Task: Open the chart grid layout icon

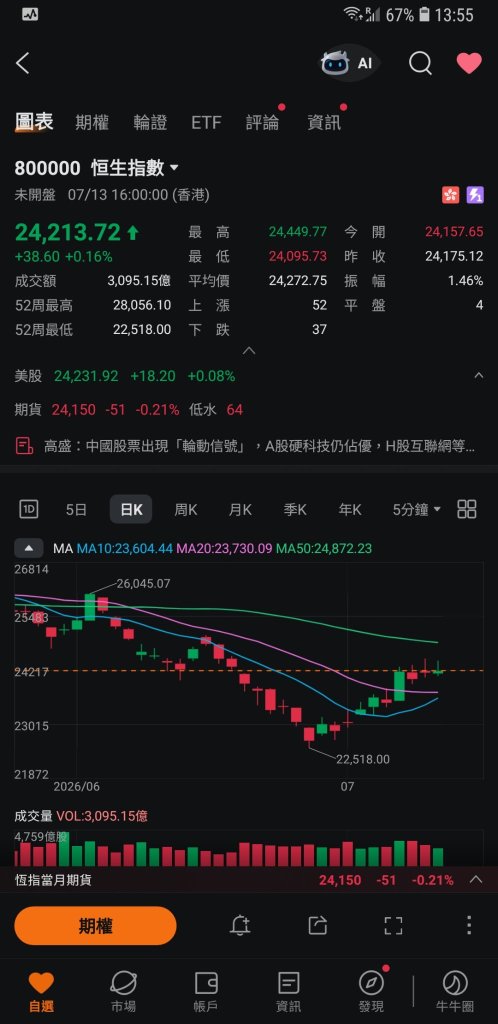Action: point(467,509)
